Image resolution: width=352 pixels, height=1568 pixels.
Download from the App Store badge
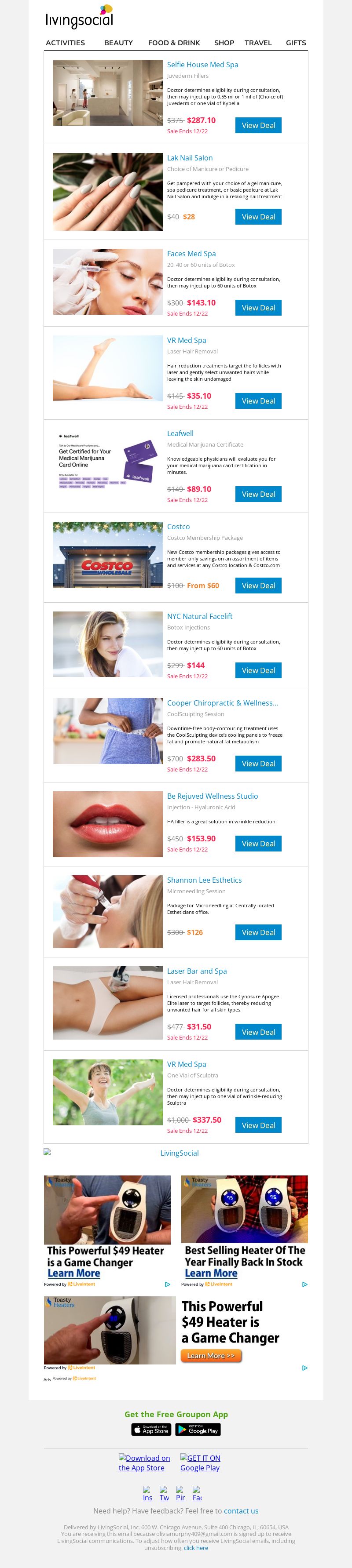click(152, 1429)
